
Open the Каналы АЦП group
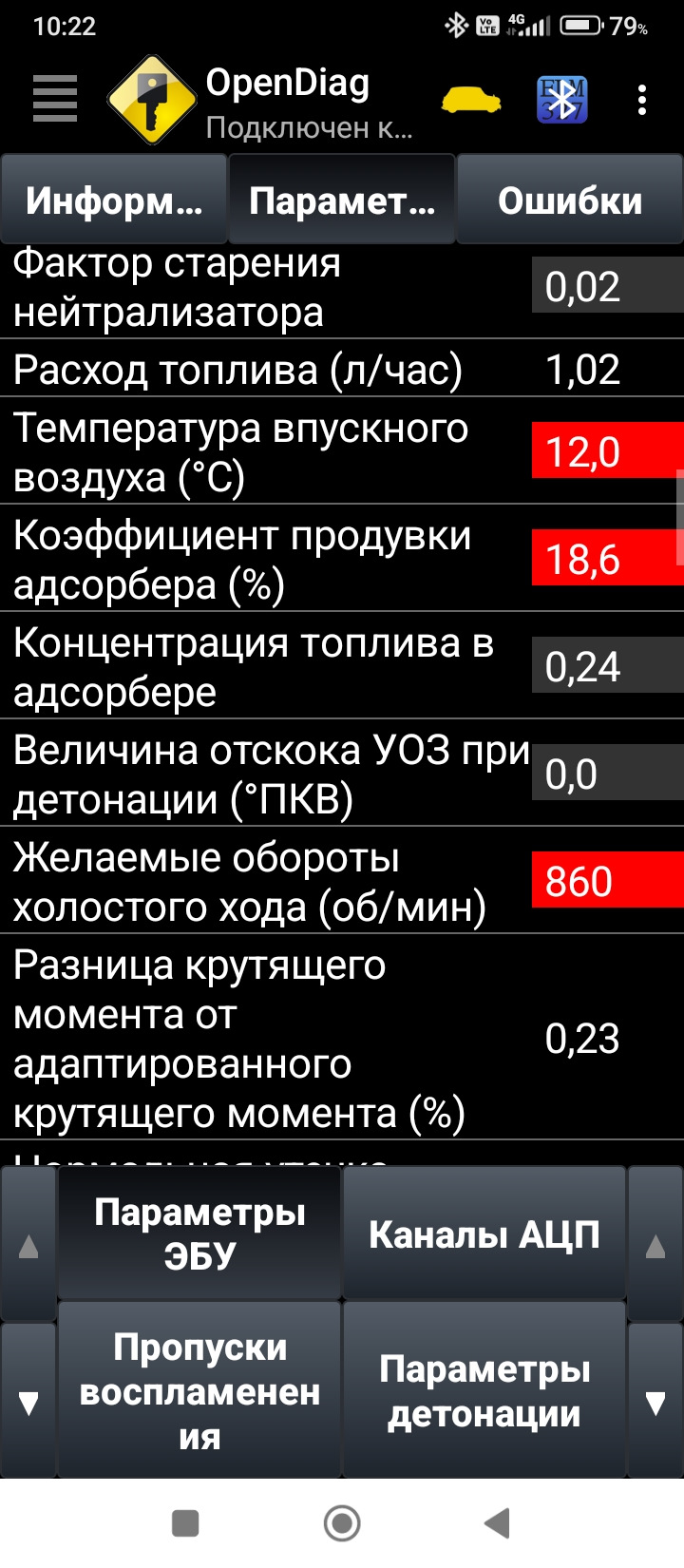click(484, 1233)
